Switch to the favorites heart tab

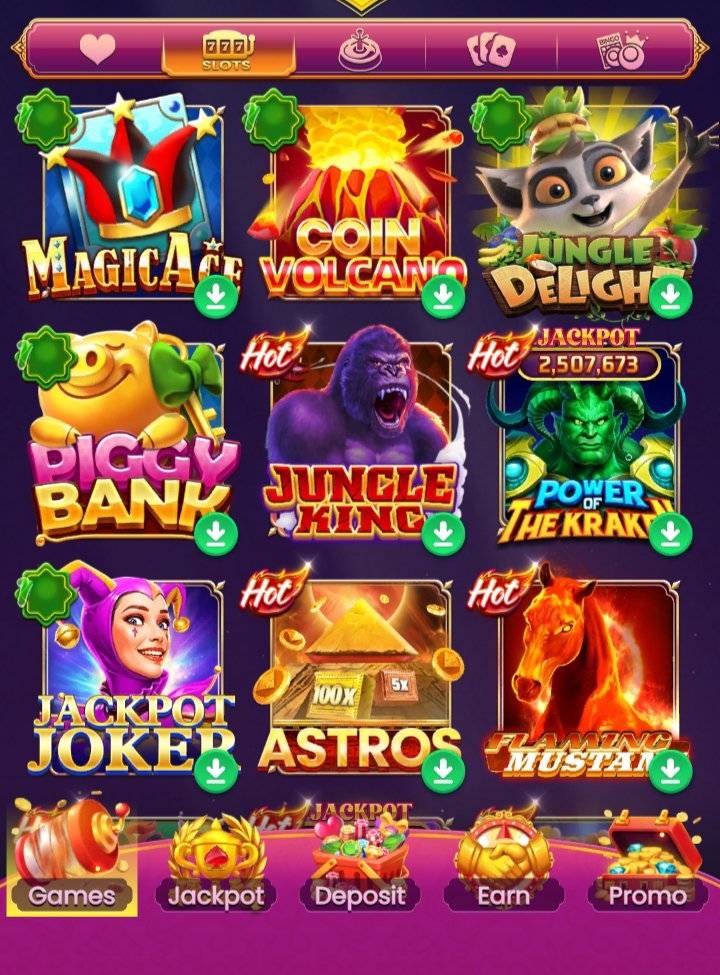[97, 49]
